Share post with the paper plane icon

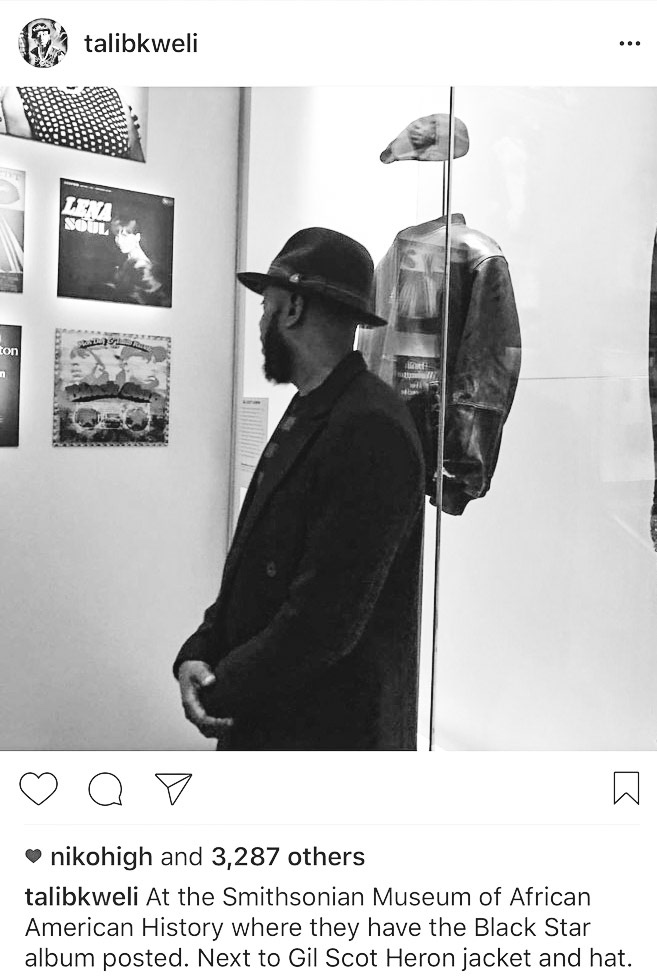pos(173,788)
